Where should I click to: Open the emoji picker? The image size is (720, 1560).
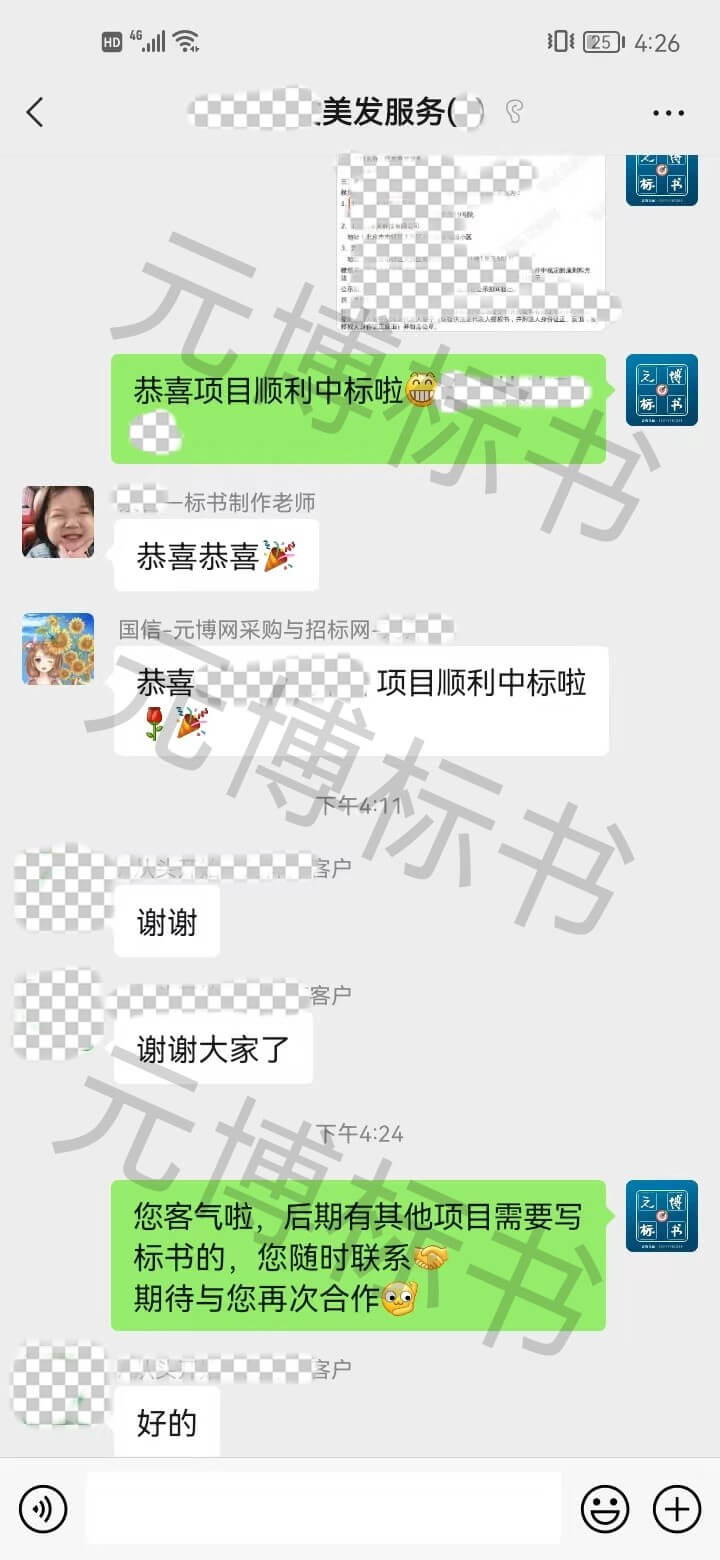(605, 1508)
